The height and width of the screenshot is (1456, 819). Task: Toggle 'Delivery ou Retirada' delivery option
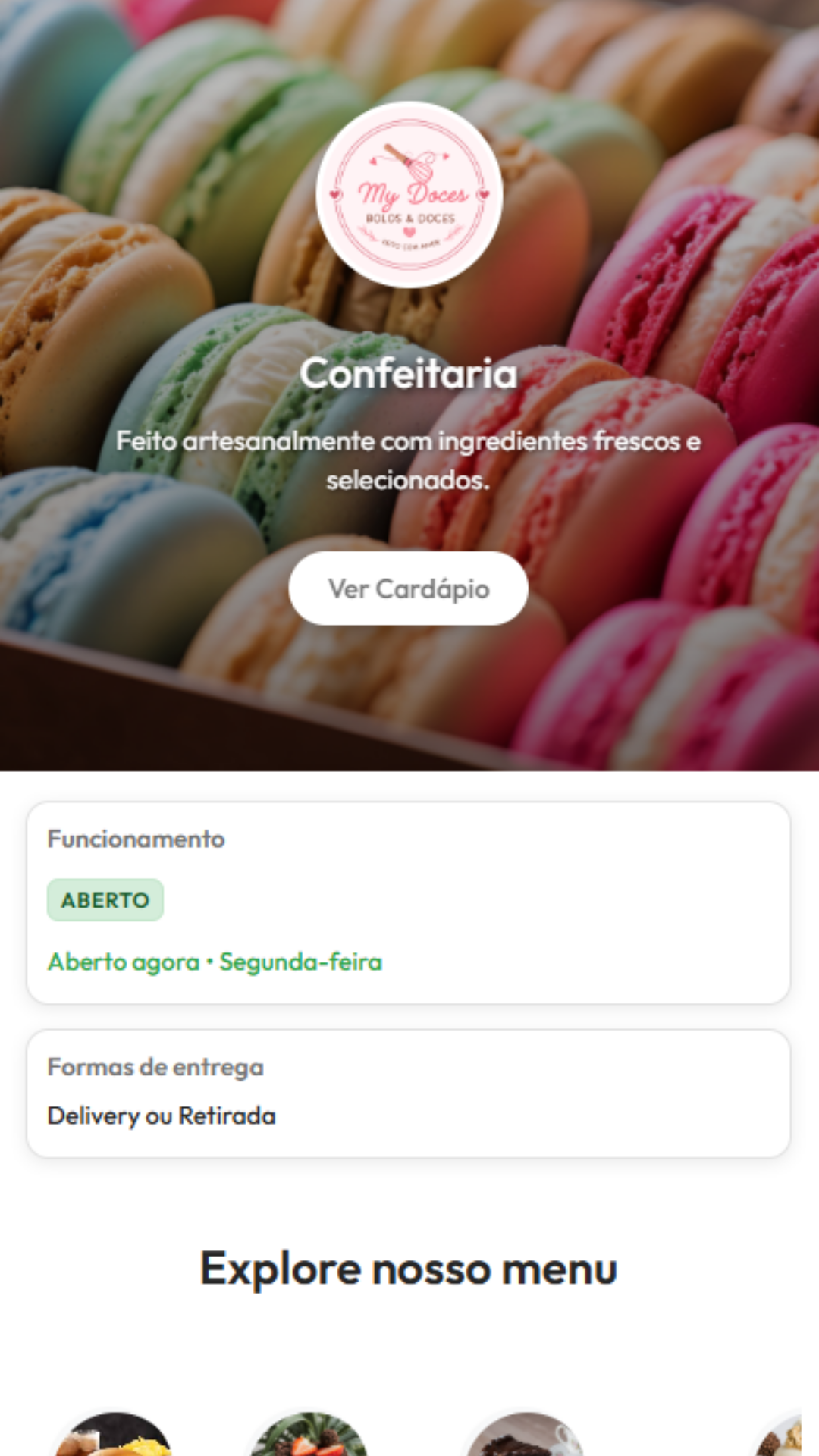(162, 1115)
